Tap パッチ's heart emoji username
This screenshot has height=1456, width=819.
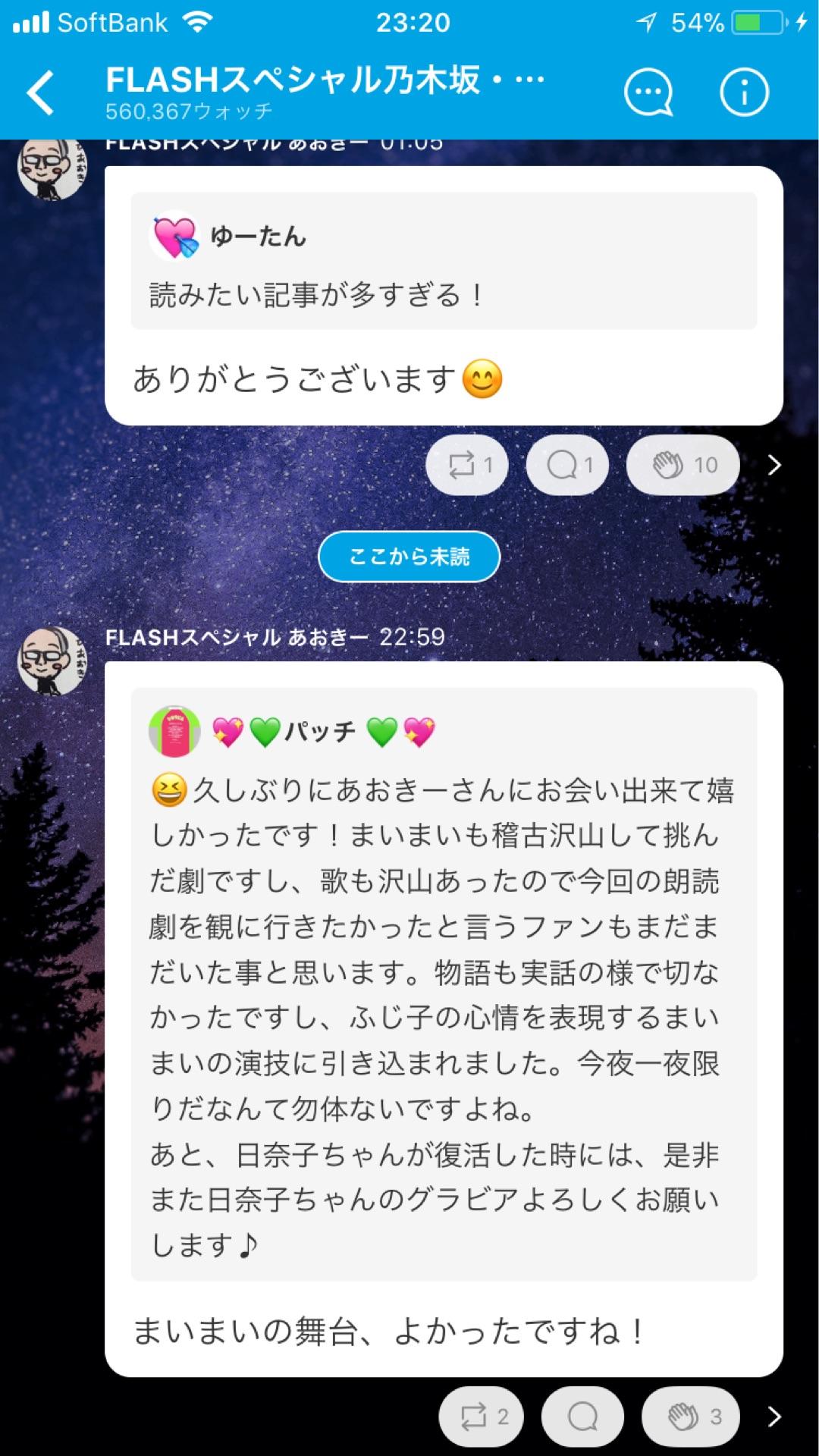296,731
